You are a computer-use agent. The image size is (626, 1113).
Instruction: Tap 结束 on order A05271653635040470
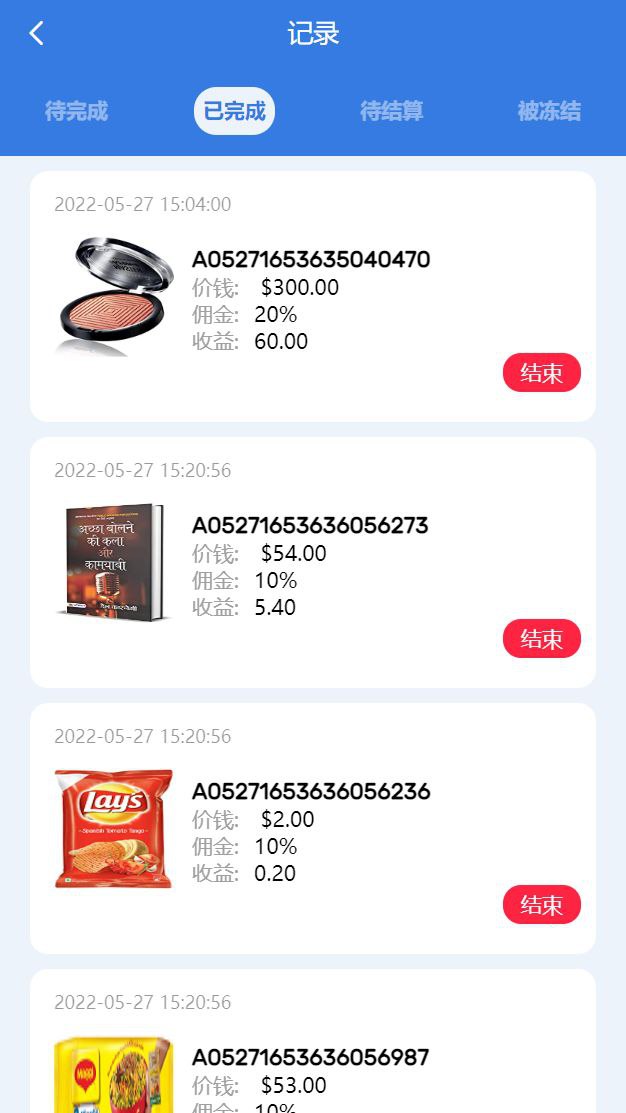pos(541,373)
